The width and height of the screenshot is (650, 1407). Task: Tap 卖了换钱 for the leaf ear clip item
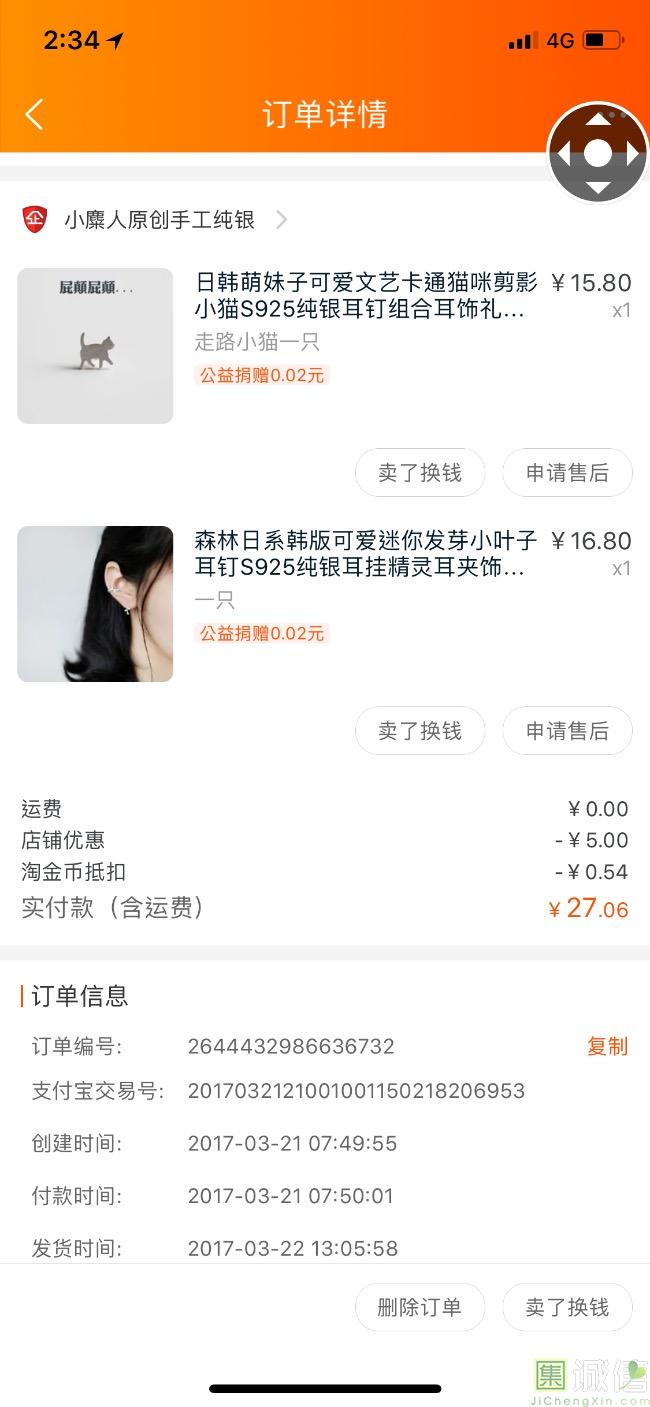[x=420, y=731]
